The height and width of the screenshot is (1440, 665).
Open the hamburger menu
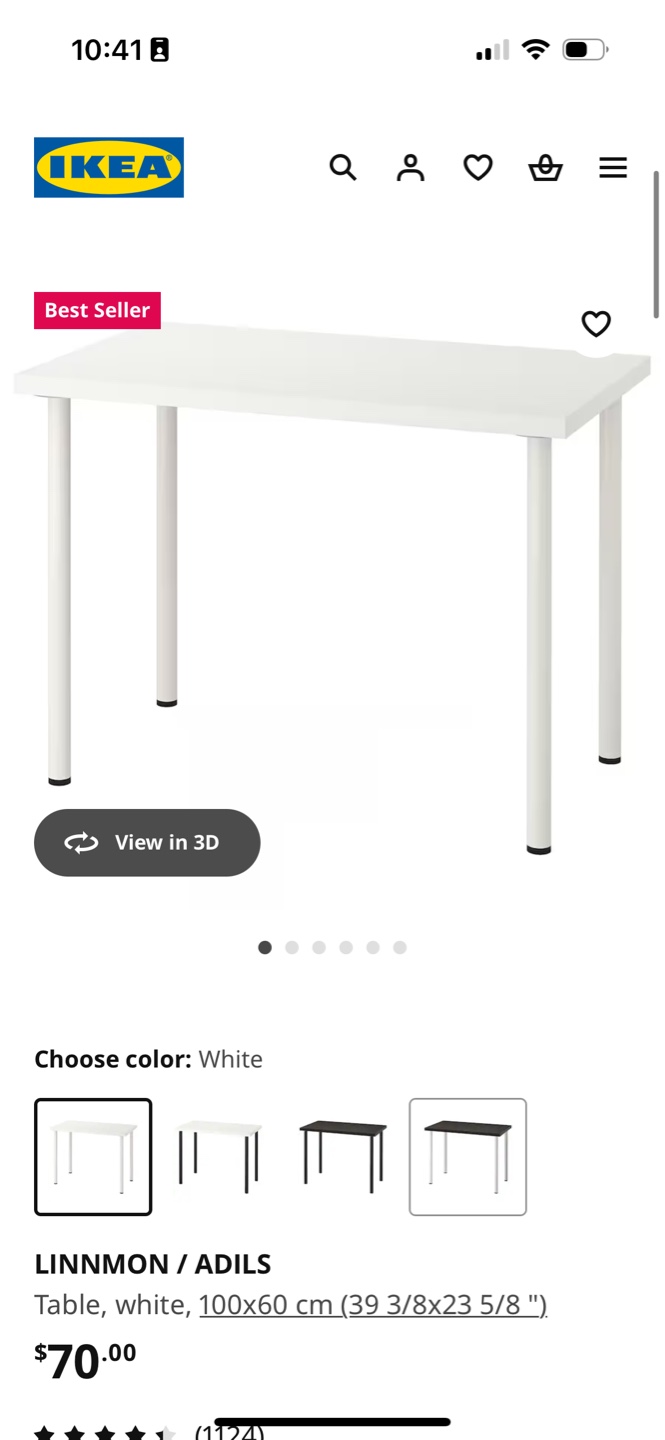point(613,167)
